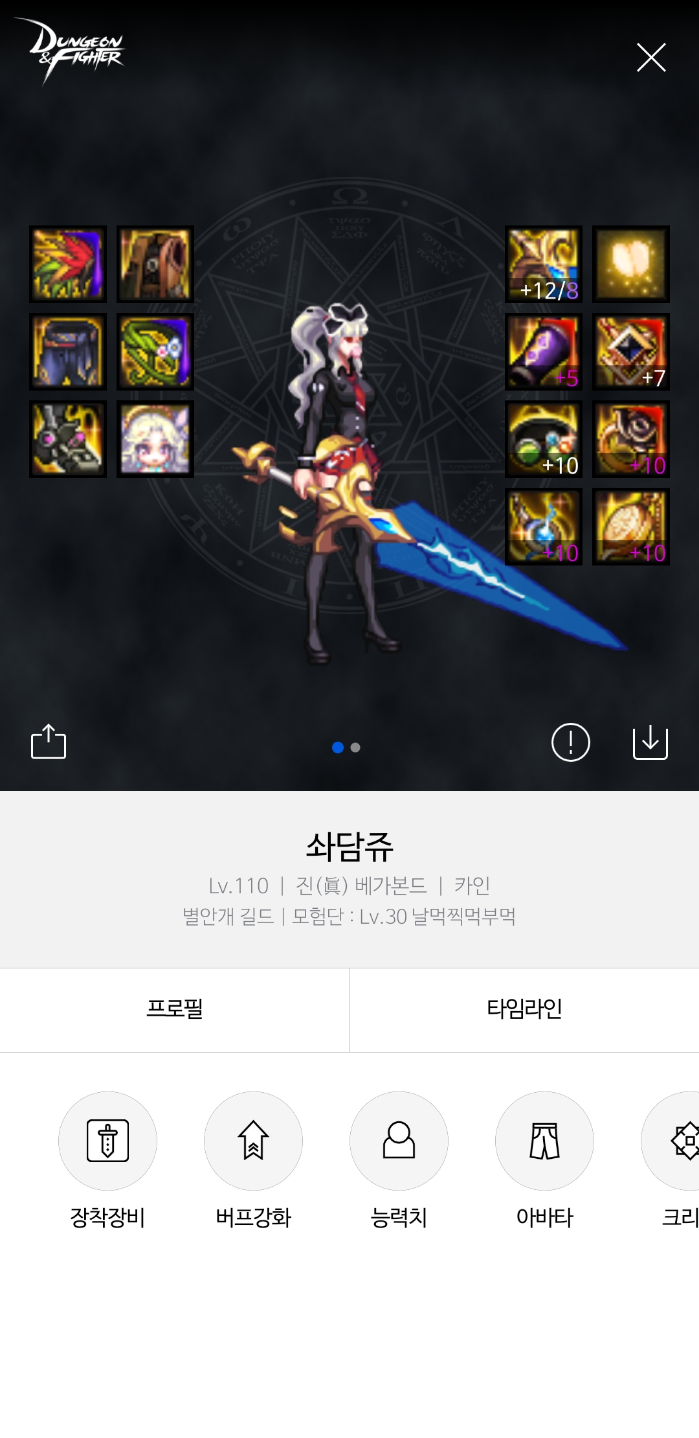This screenshot has height=1438, width=699.
Task: Switch to the 타임라인 tab
Action: tap(524, 1009)
